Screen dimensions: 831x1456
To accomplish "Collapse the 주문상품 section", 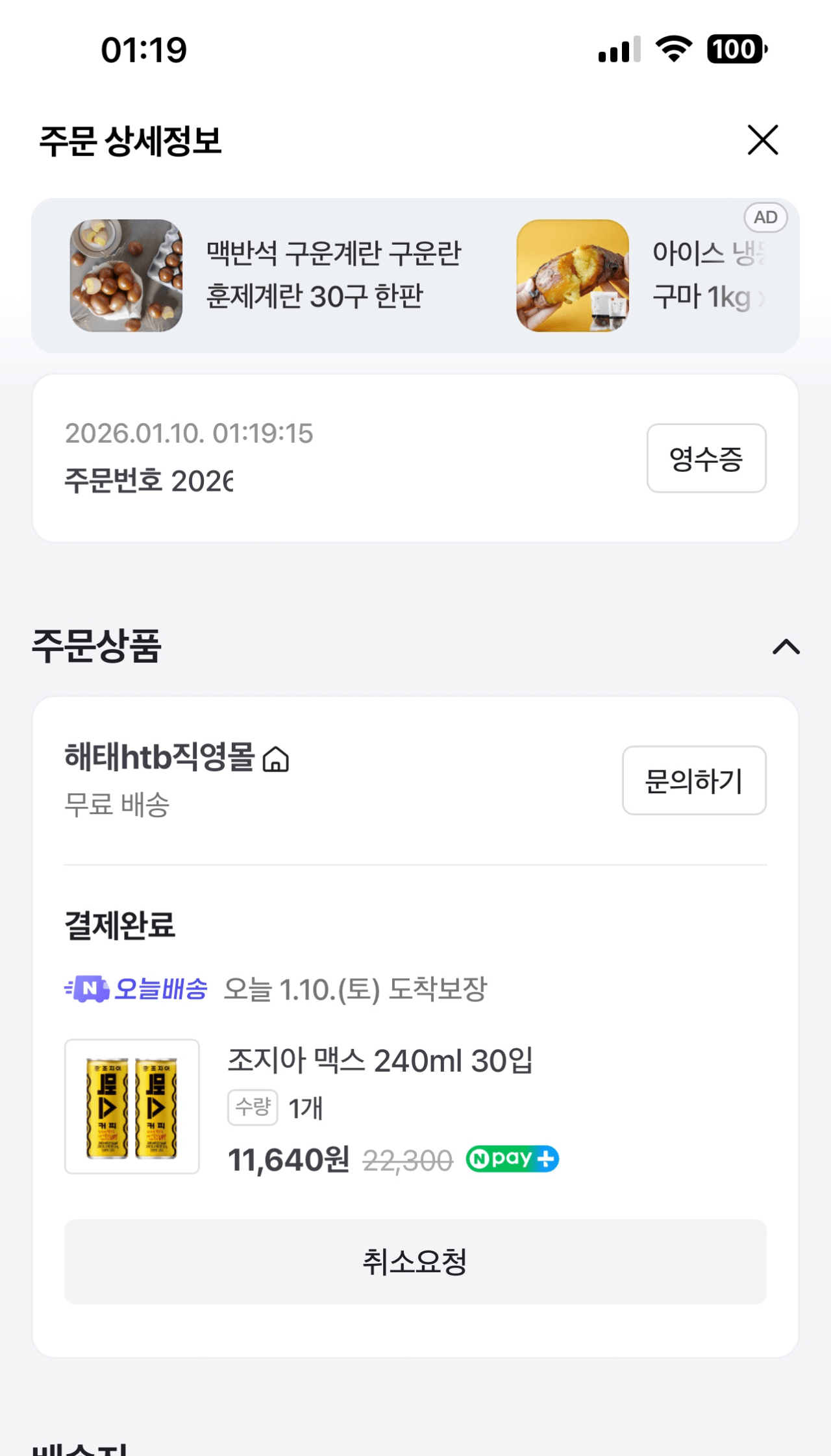I will [x=786, y=647].
